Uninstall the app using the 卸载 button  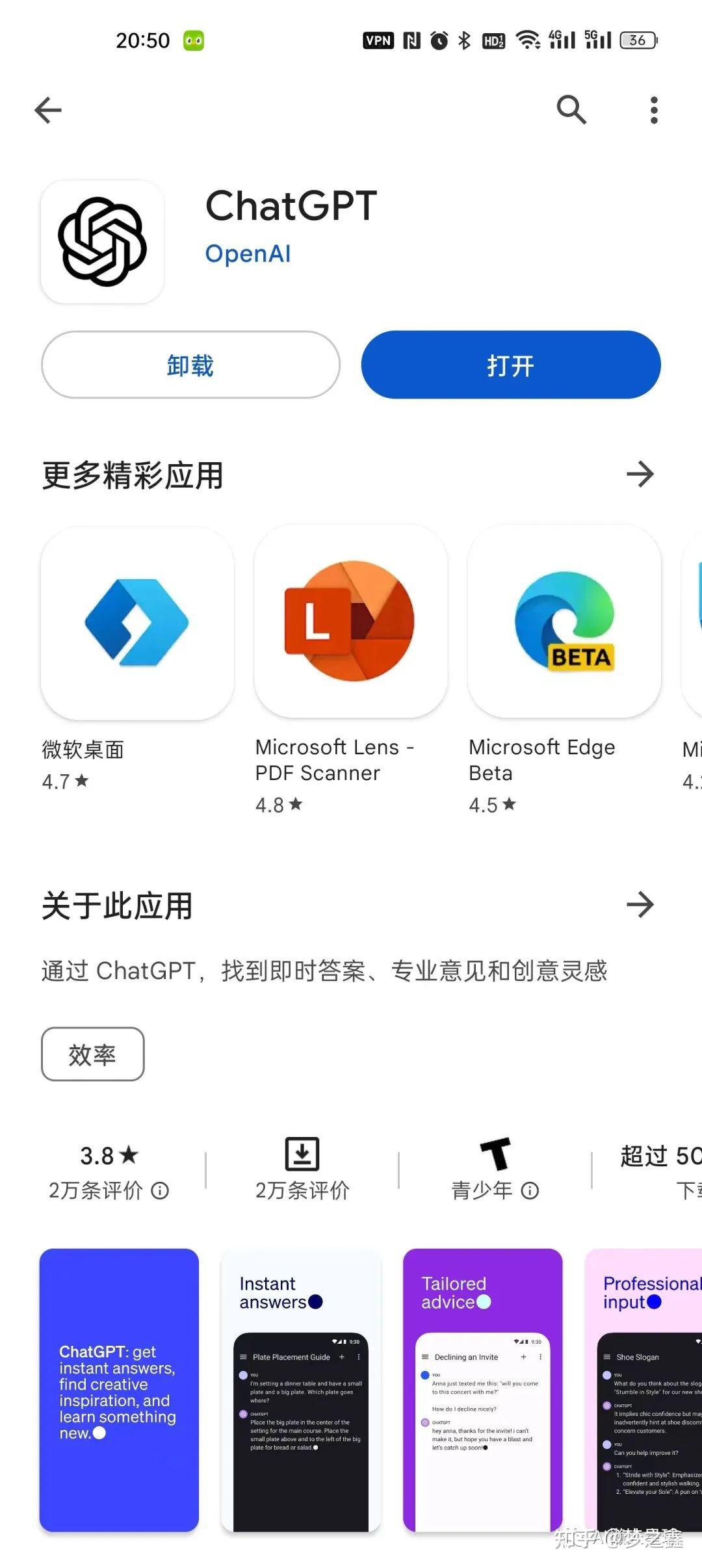(189, 365)
